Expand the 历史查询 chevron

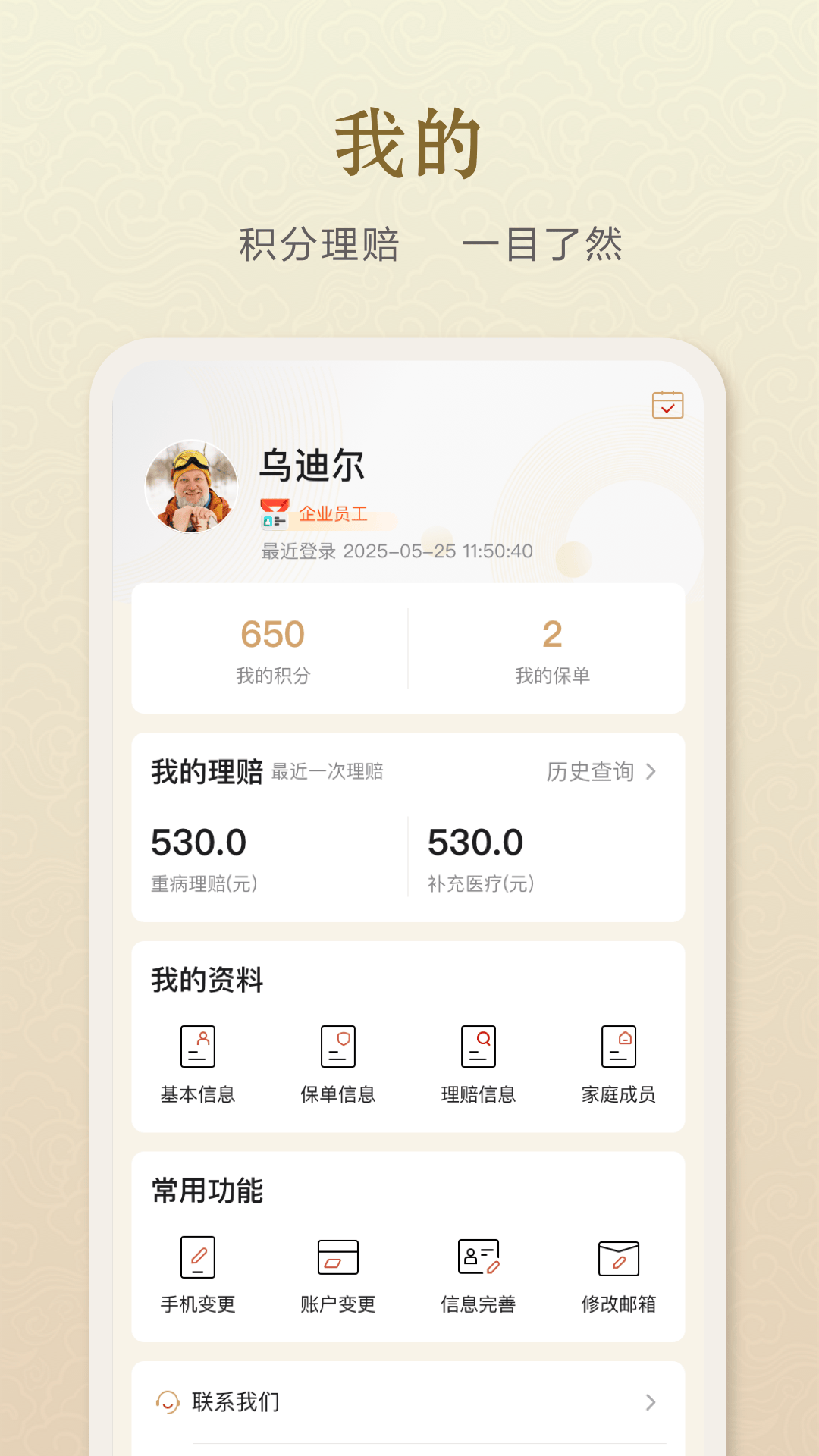(x=650, y=773)
